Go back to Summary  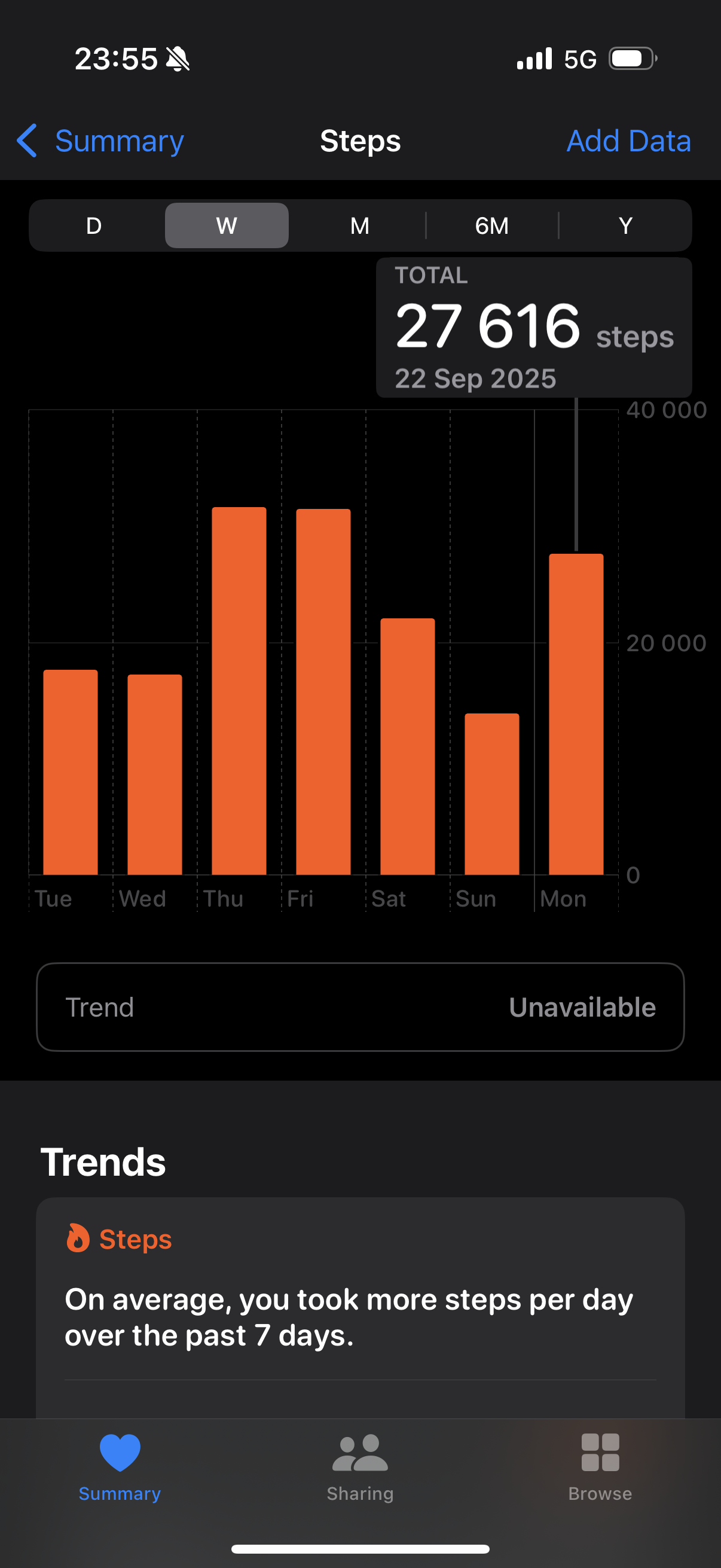101,141
